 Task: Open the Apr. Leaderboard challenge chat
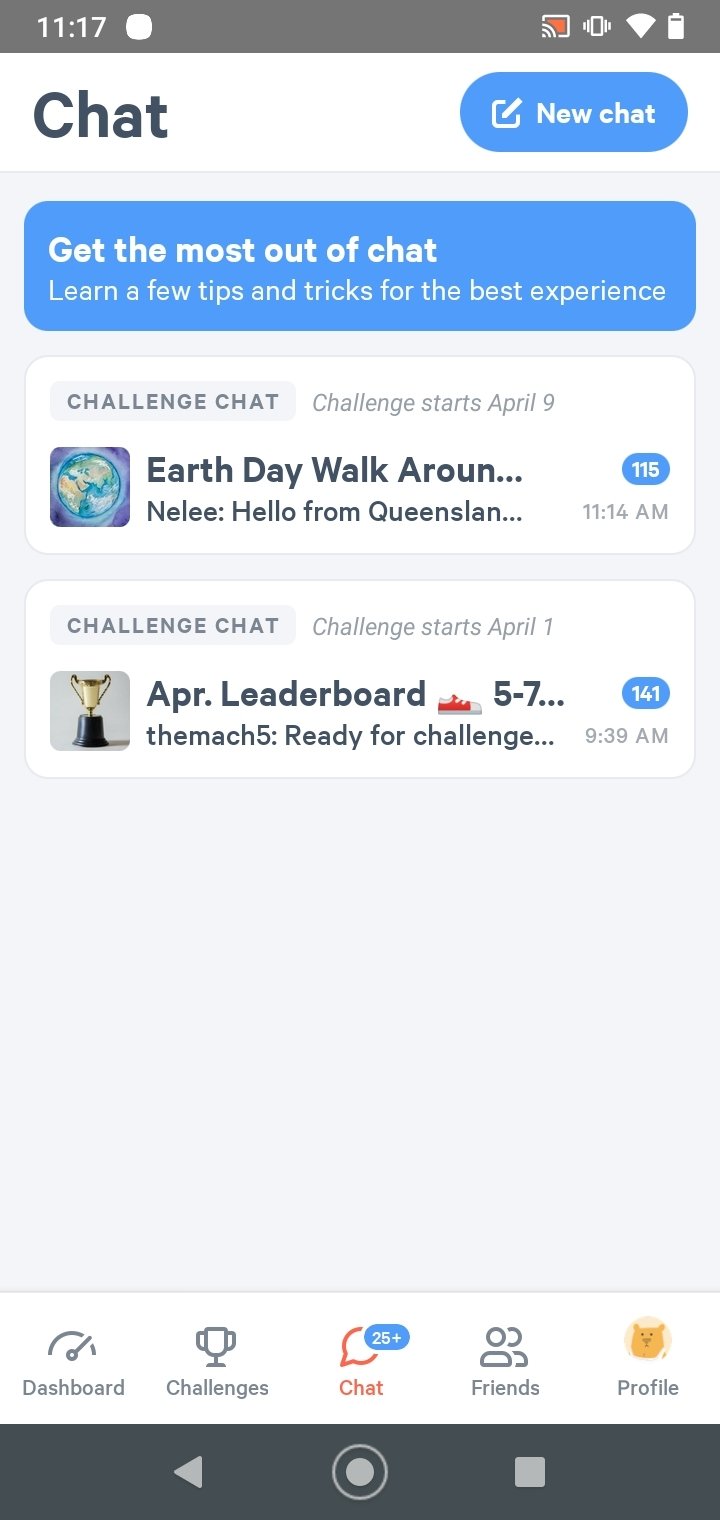[360, 711]
